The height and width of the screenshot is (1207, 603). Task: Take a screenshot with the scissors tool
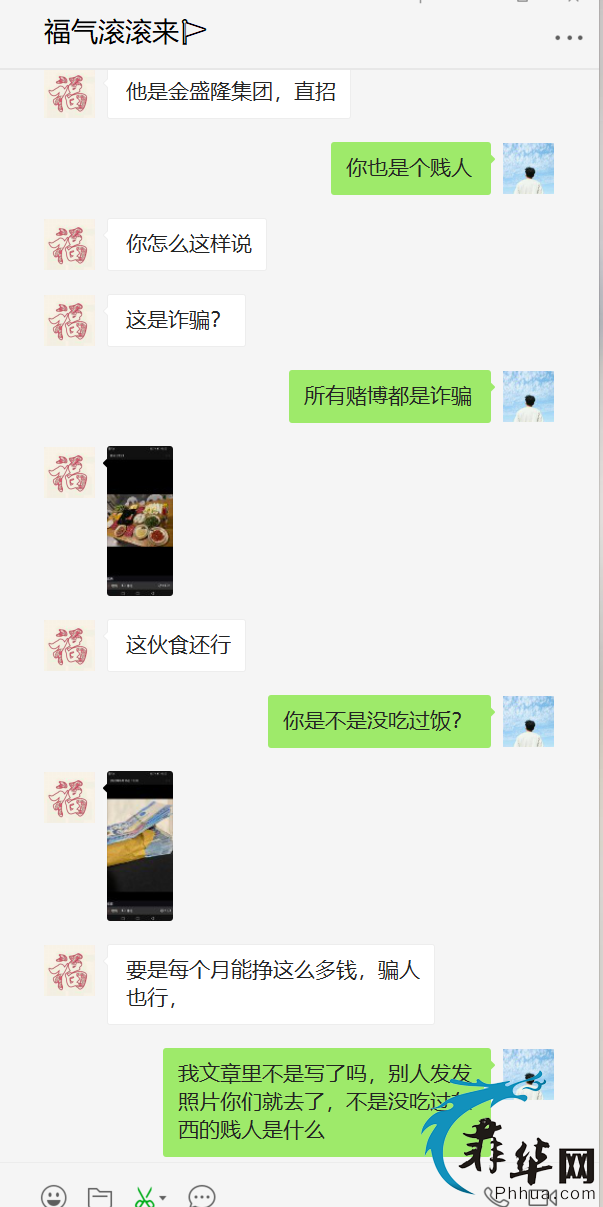[144, 1196]
